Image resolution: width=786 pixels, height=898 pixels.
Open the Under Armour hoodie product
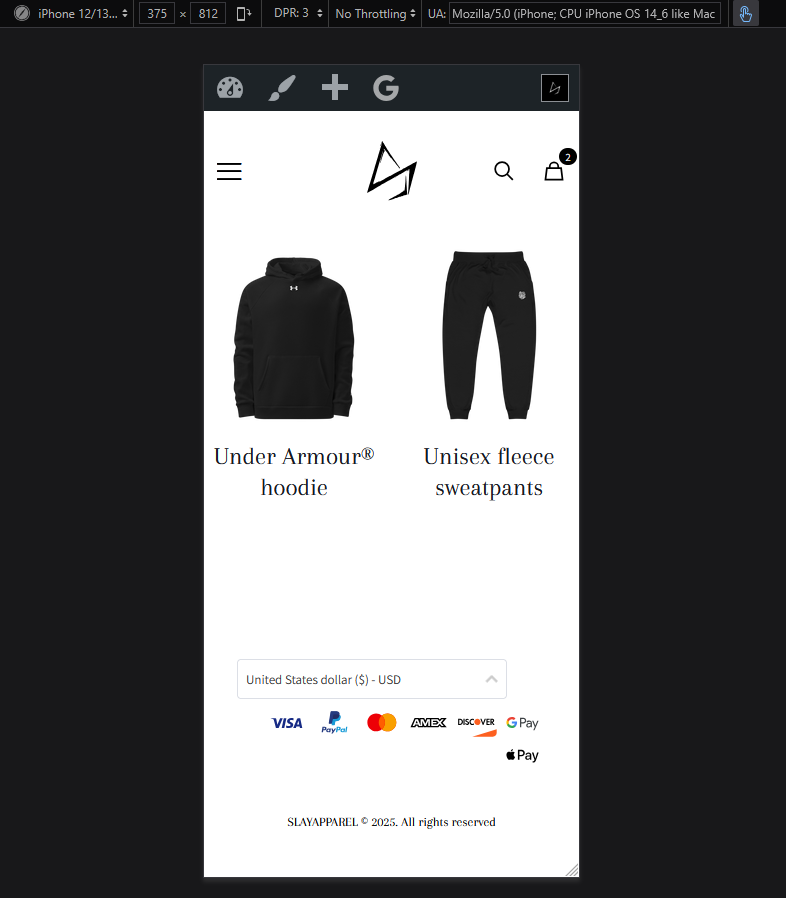pos(294,337)
